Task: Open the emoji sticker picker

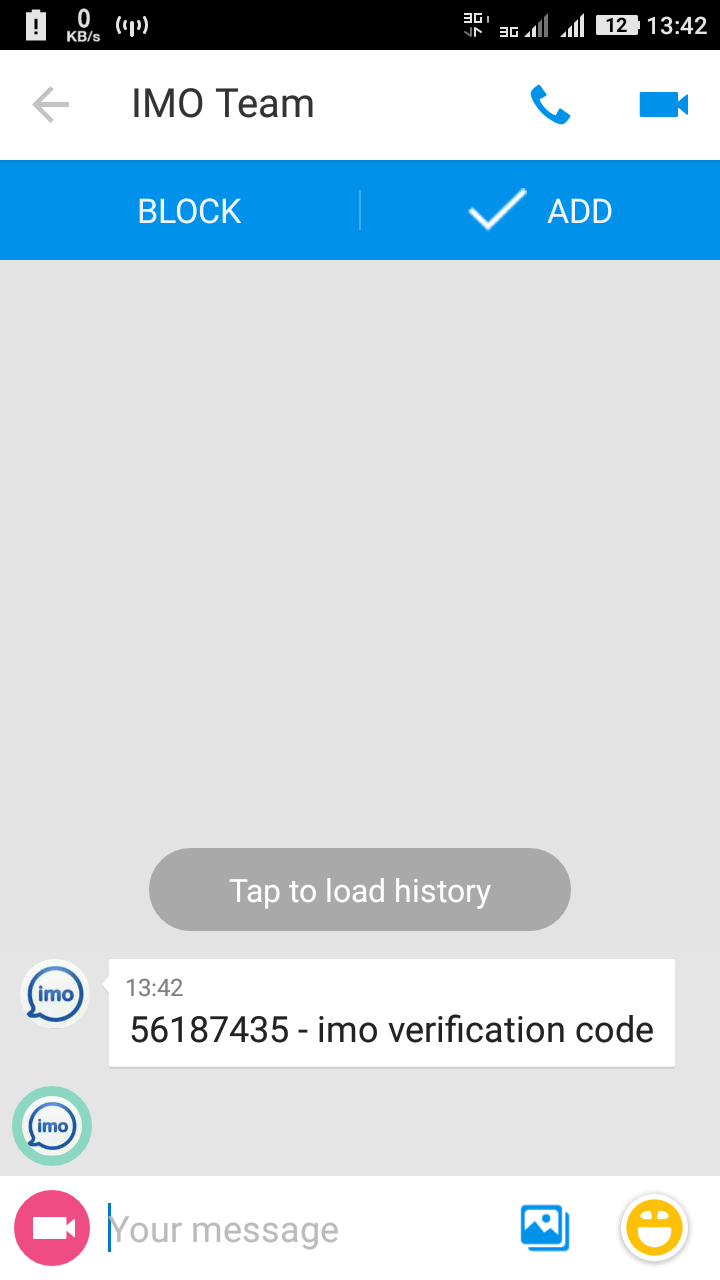Action: (x=654, y=1227)
